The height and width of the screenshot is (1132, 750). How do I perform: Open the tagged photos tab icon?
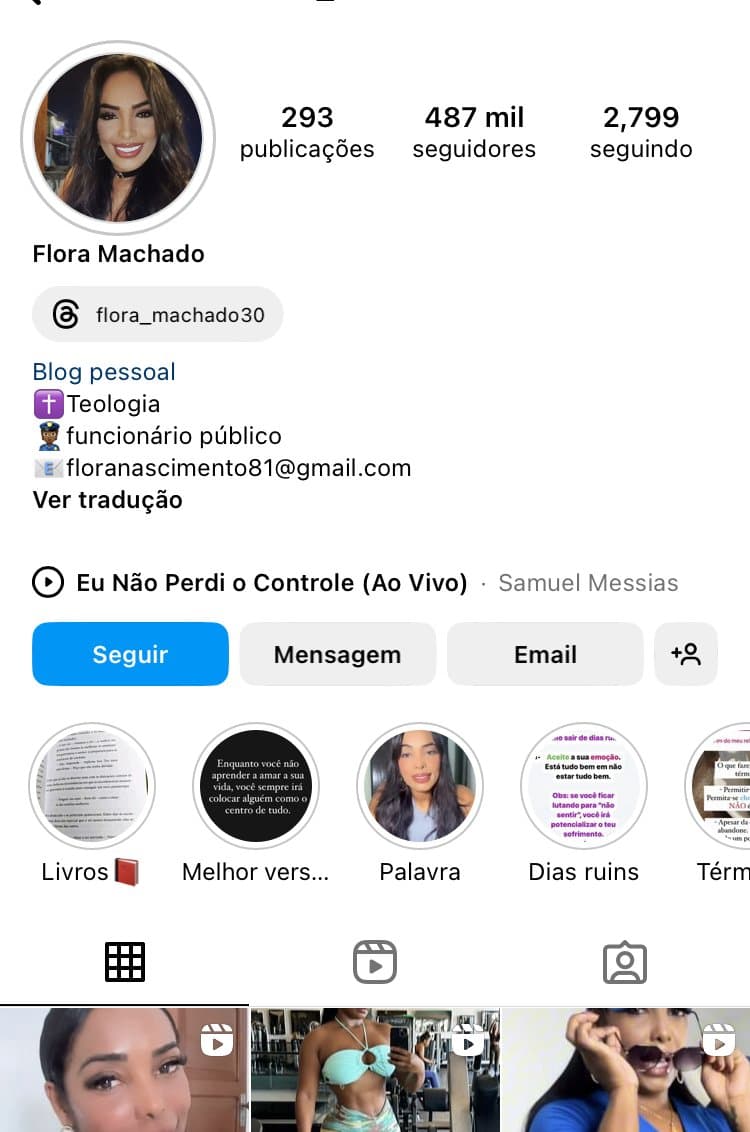624,961
